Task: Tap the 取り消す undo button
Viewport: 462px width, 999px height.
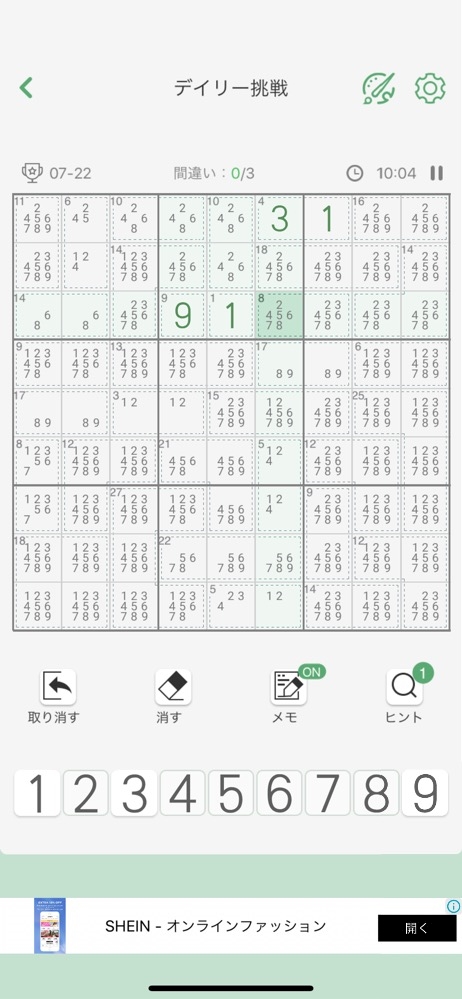Action: click(54, 696)
